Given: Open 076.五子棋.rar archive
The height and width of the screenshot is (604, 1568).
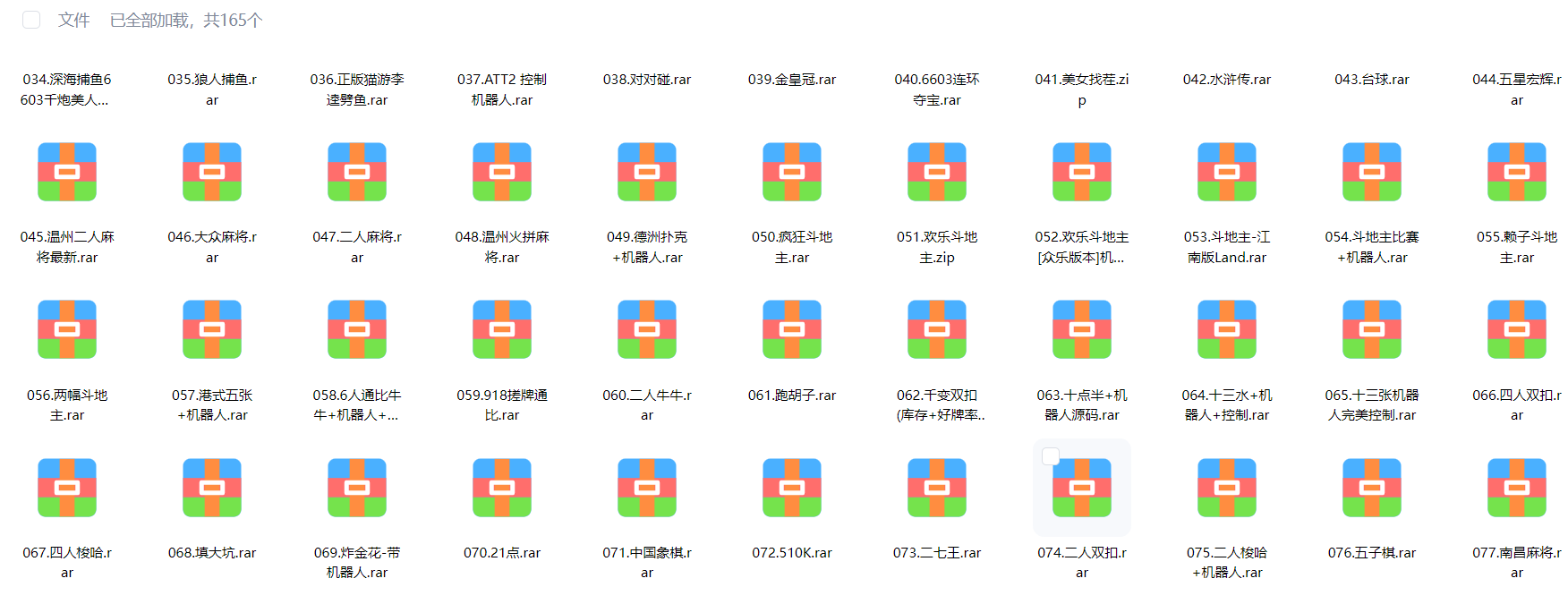Looking at the screenshot, I should tap(1372, 488).
